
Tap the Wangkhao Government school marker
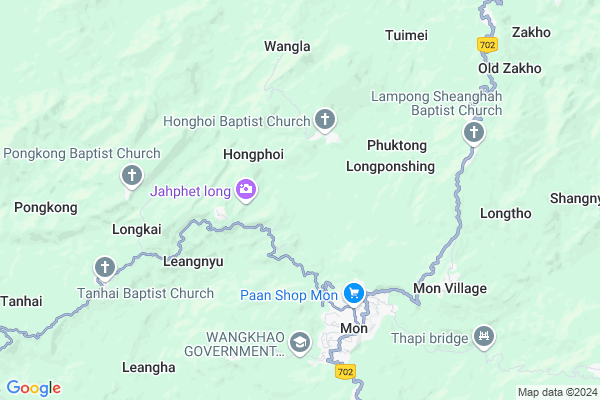(x=299, y=344)
